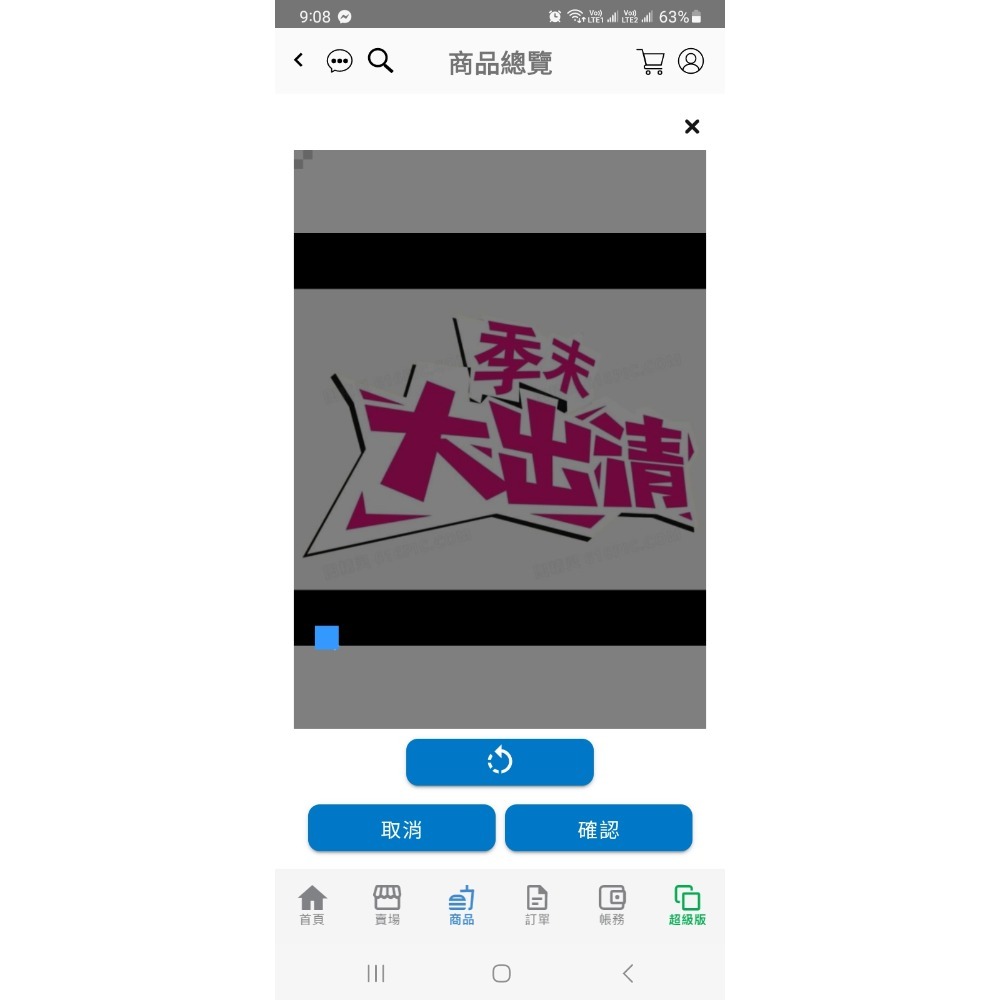Open the system recent apps view
The width and height of the screenshot is (1000, 1000).
(376, 973)
